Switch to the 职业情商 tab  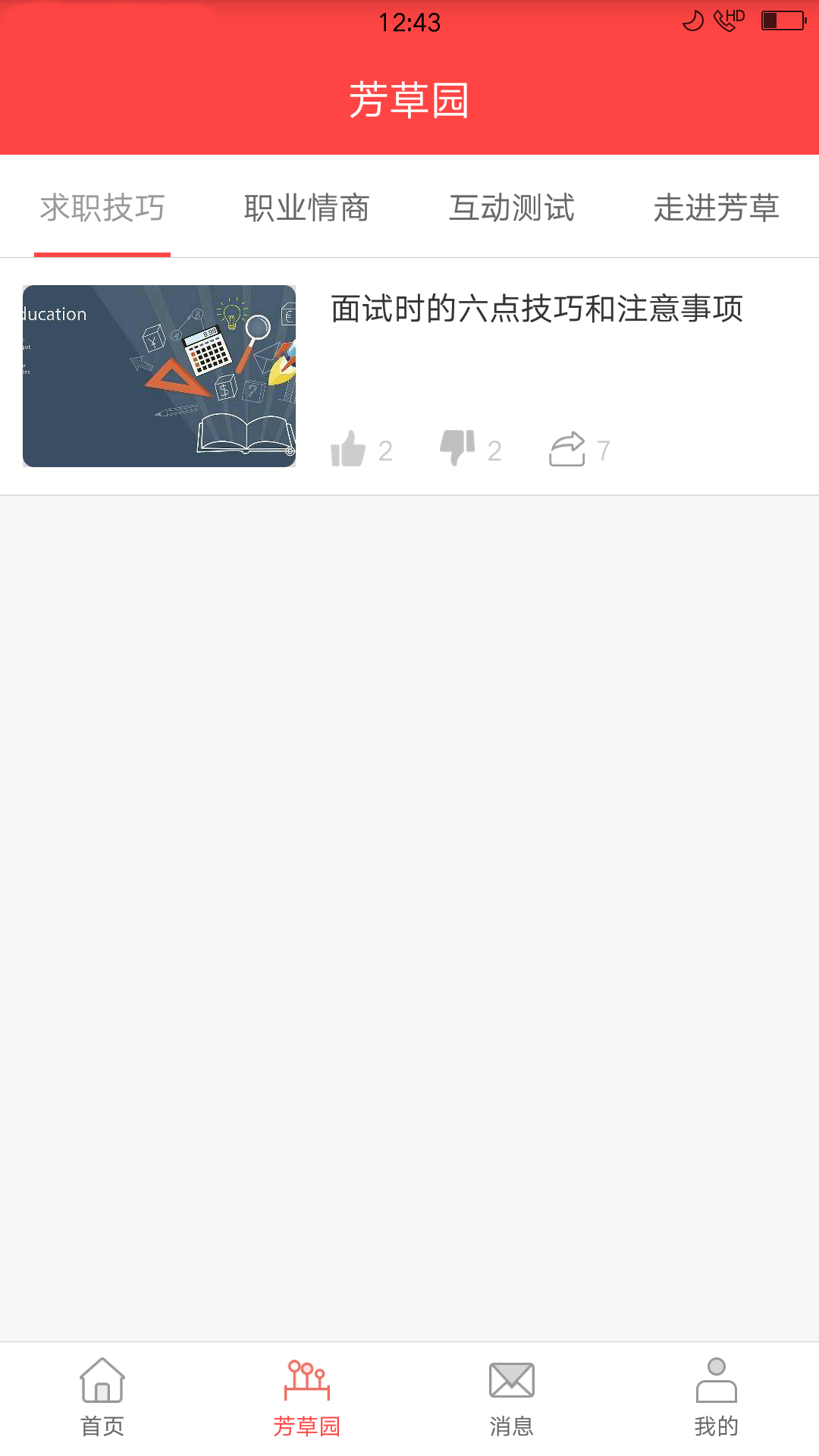[307, 208]
